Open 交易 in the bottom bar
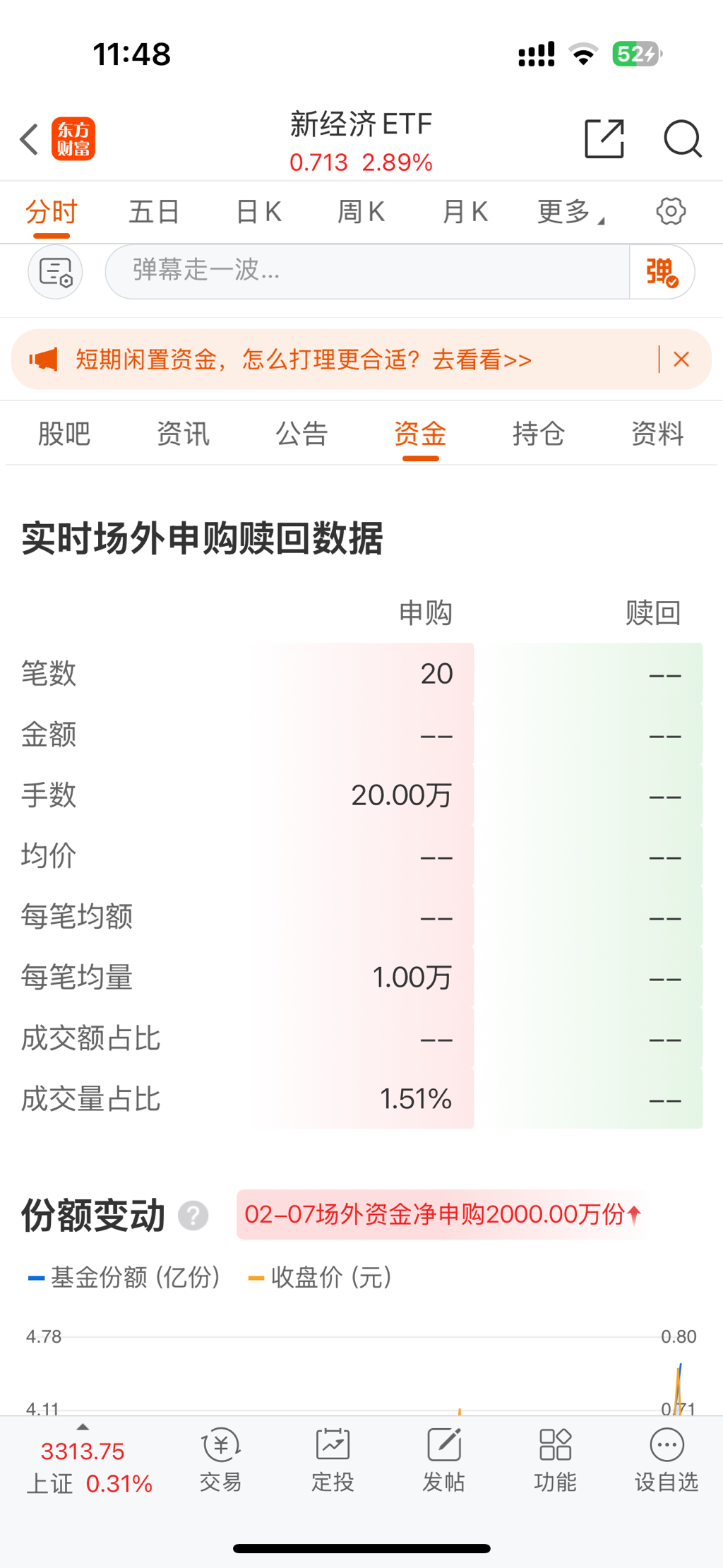This screenshot has height=1568, width=723. click(x=221, y=1460)
